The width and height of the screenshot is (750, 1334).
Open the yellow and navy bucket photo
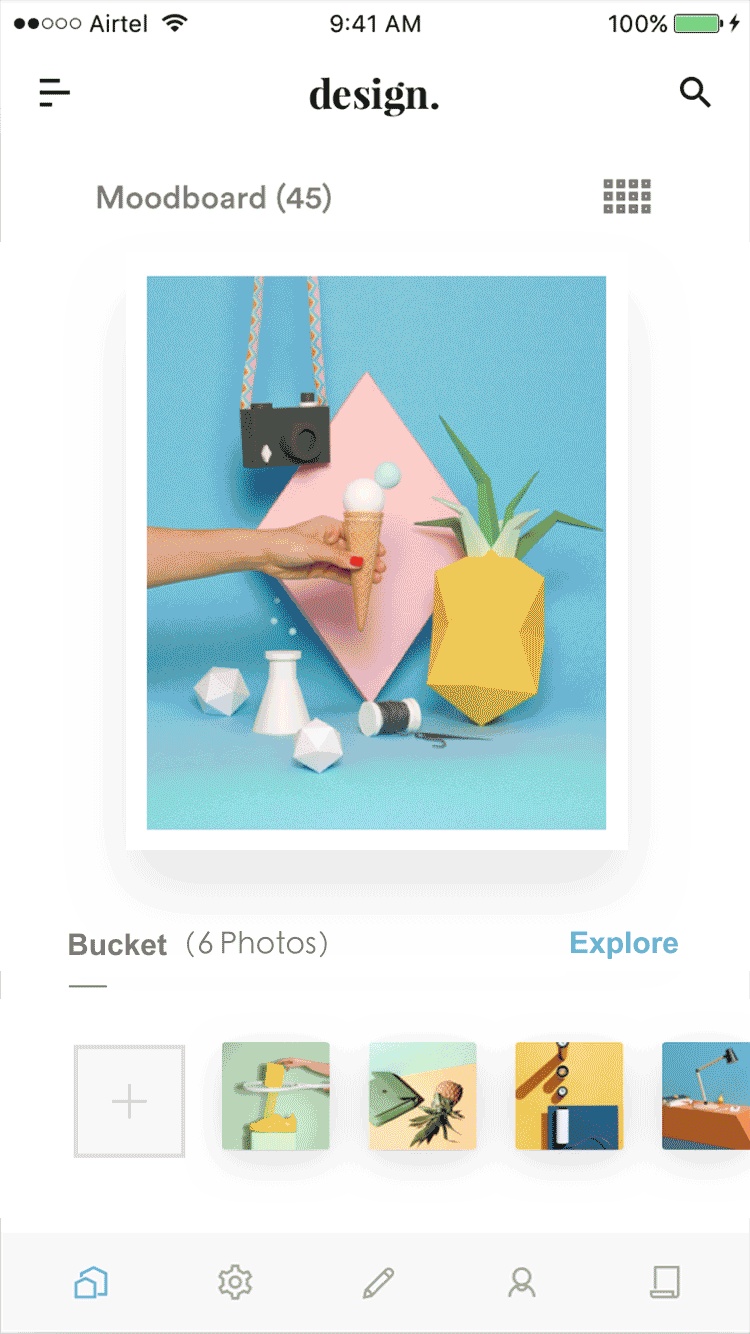click(569, 1096)
